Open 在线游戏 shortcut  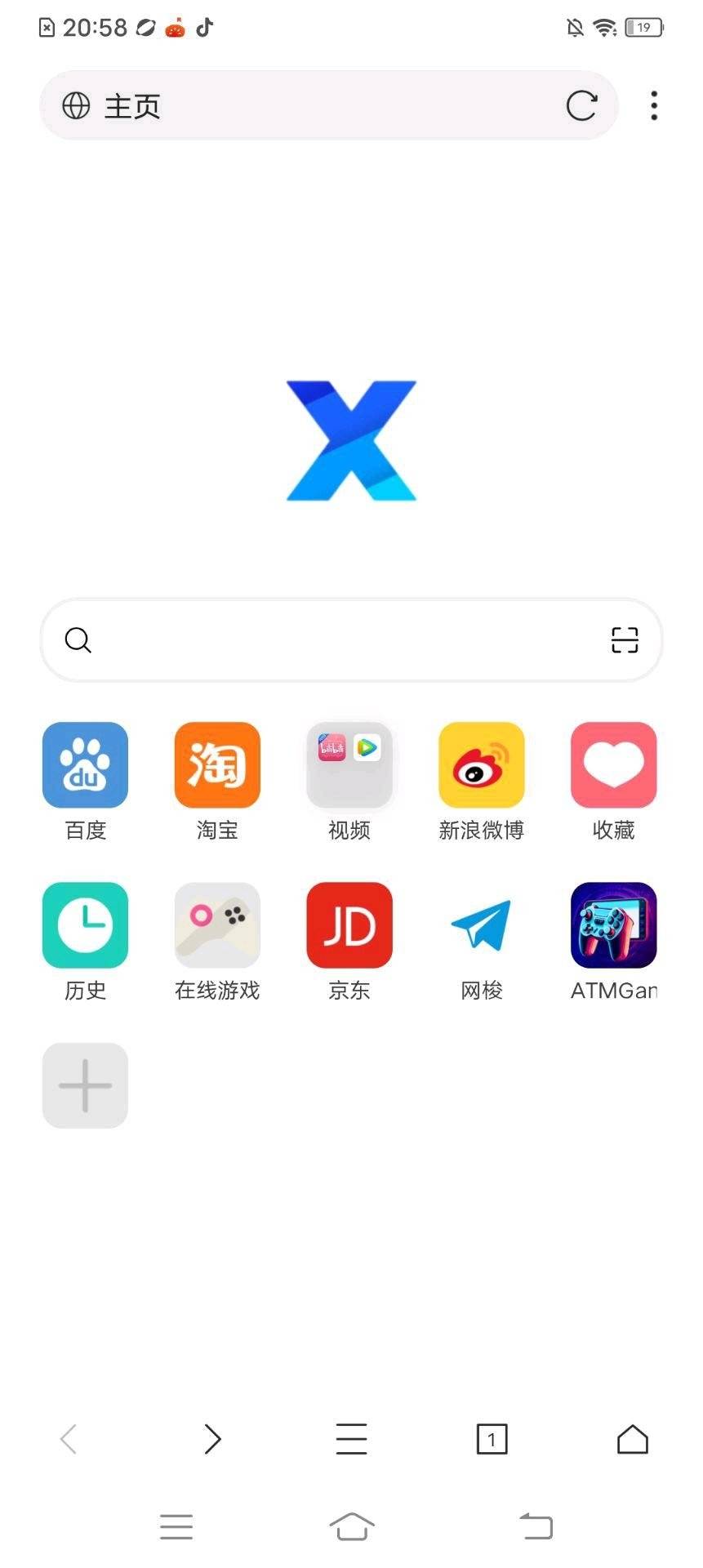[x=217, y=925]
